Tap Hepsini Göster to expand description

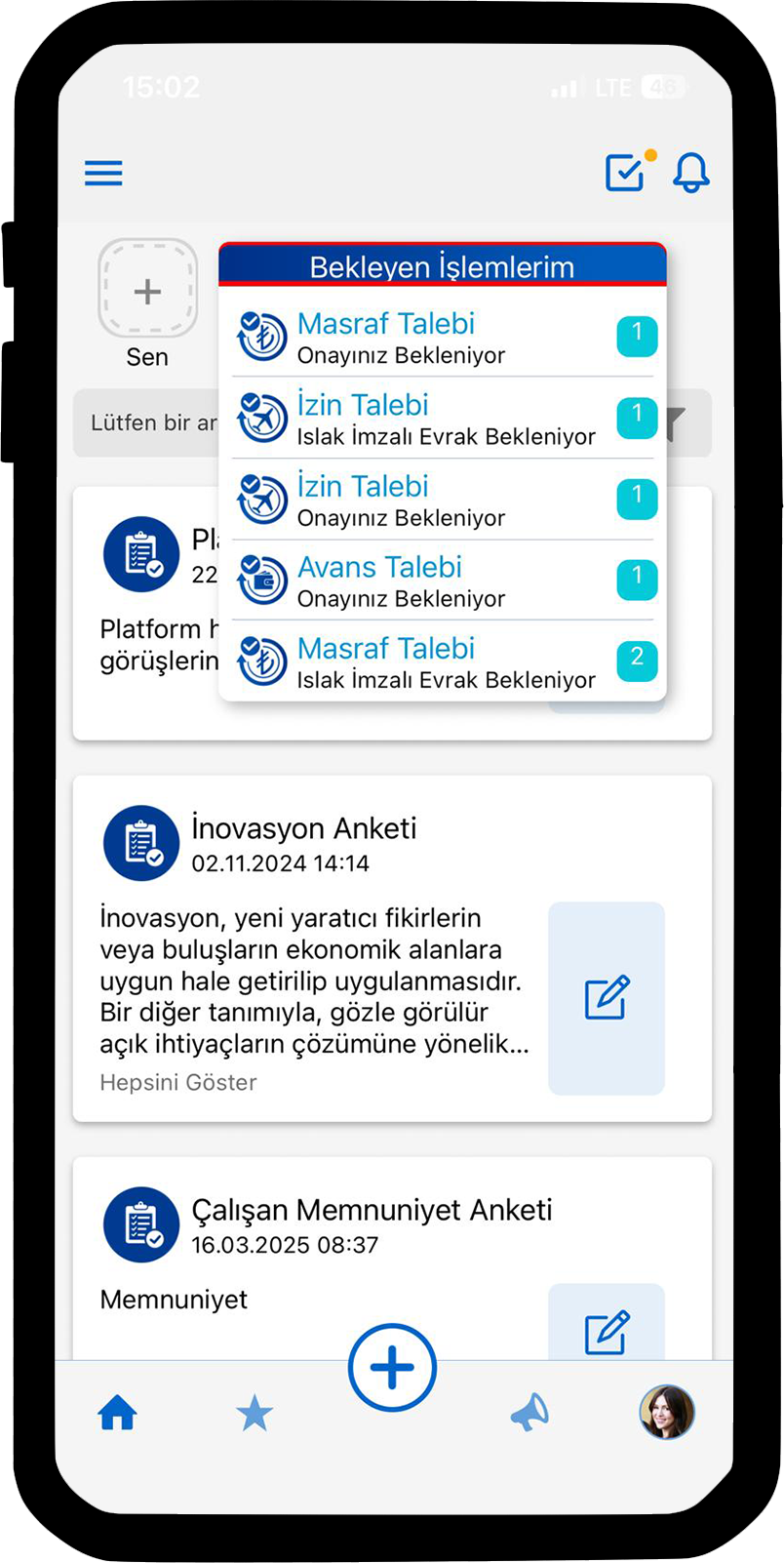click(x=178, y=1082)
